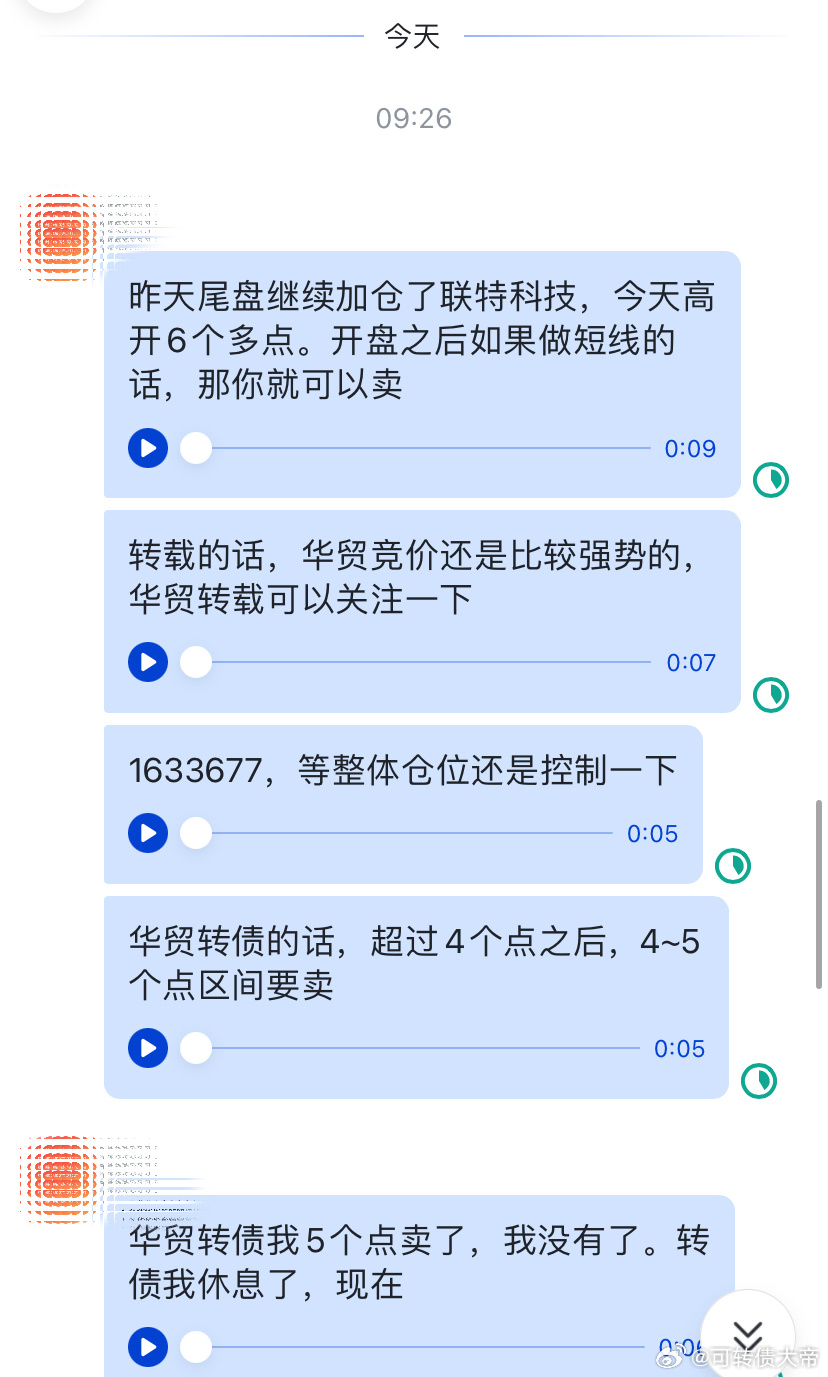
Task: Play the 1633677 voice message
Action: [147, 833]
